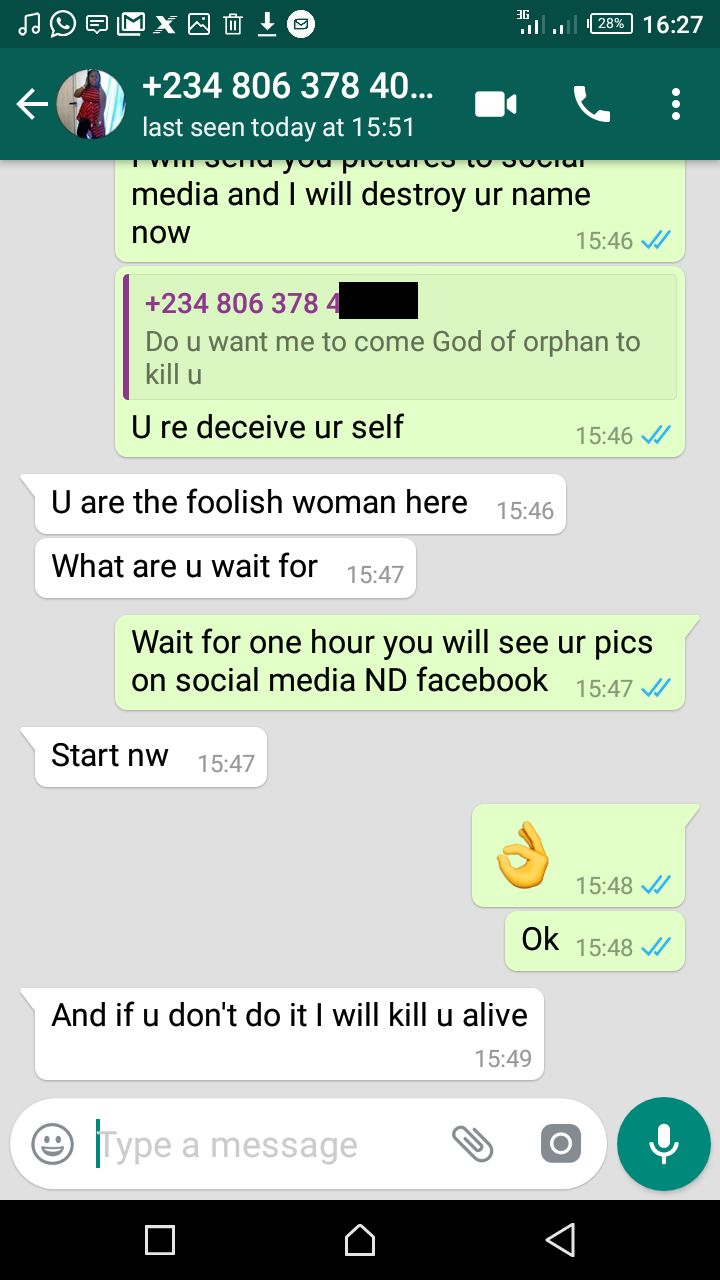Open the camera to send a photo
This screenshot has width=720, height=1280.
tap(560, 1144)
